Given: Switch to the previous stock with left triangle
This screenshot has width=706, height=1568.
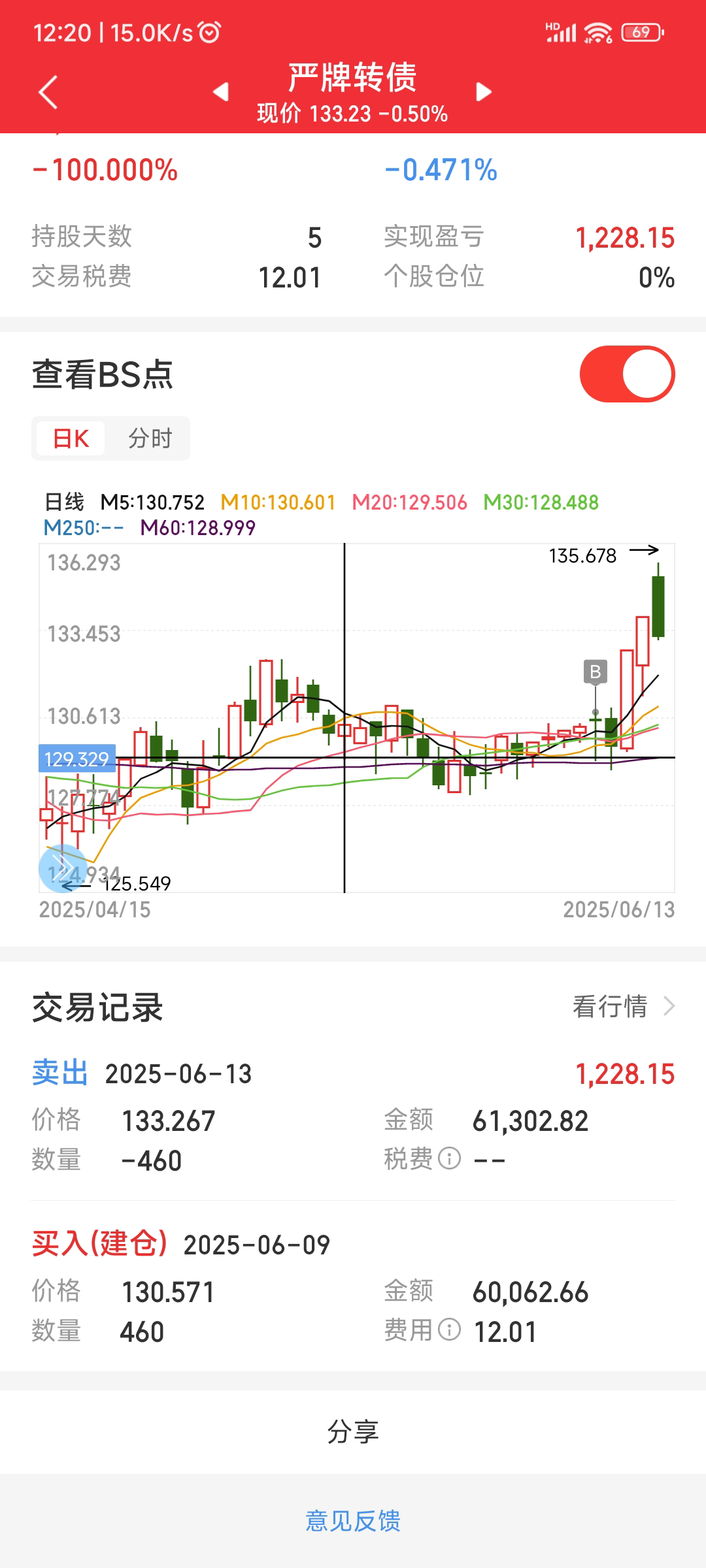Looking at the screenshot, I should 221,92.
